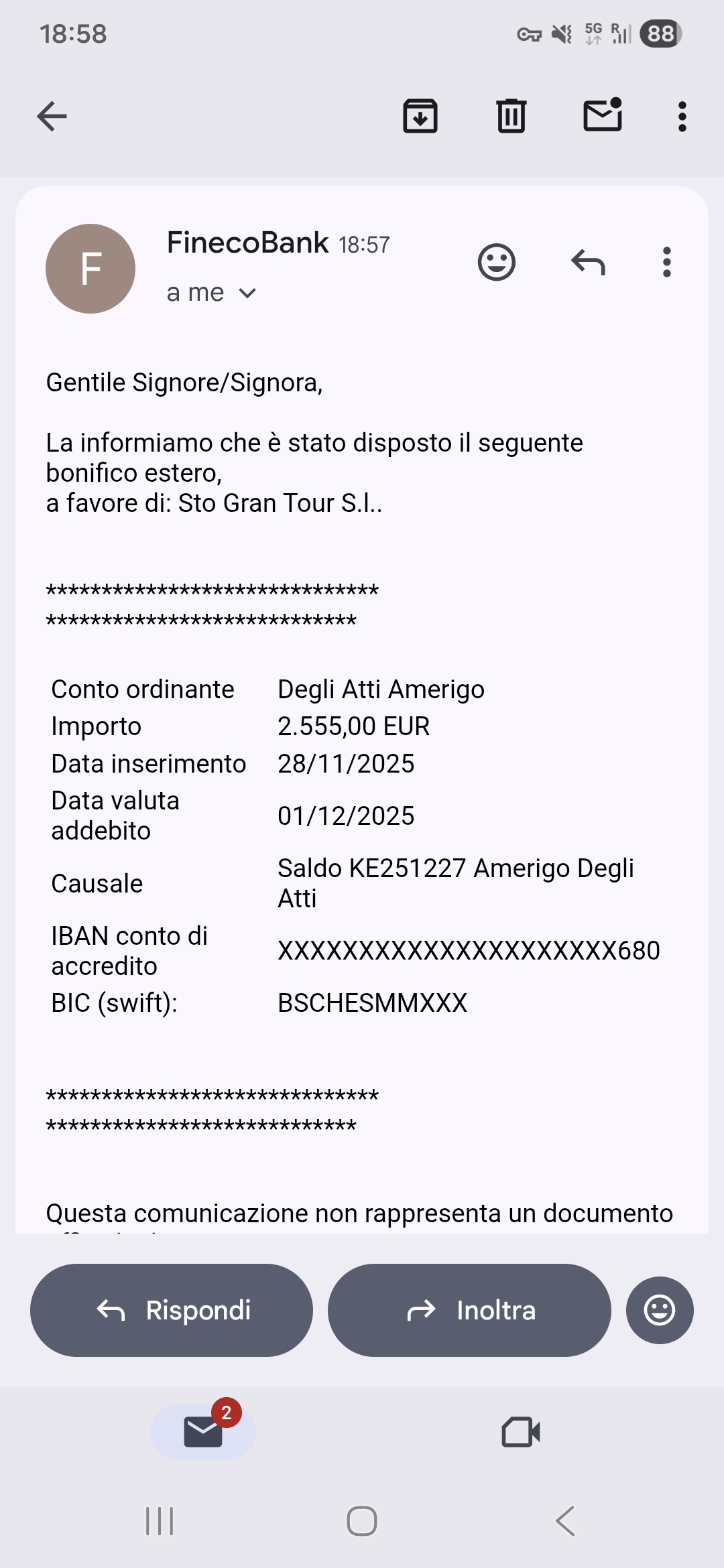
Task: Open the system recent apps view
Action: click(x=160, y=1520)
